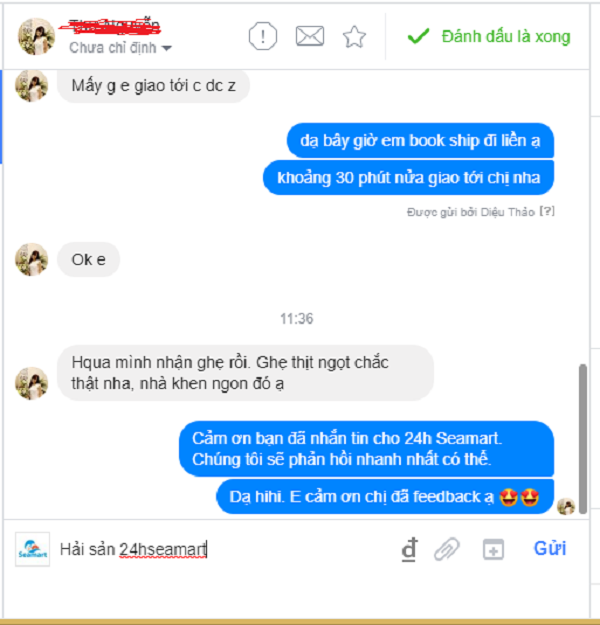Tap the exclamation report icon
The height and width of the screenshot is (625, 600).
[262, 37]
